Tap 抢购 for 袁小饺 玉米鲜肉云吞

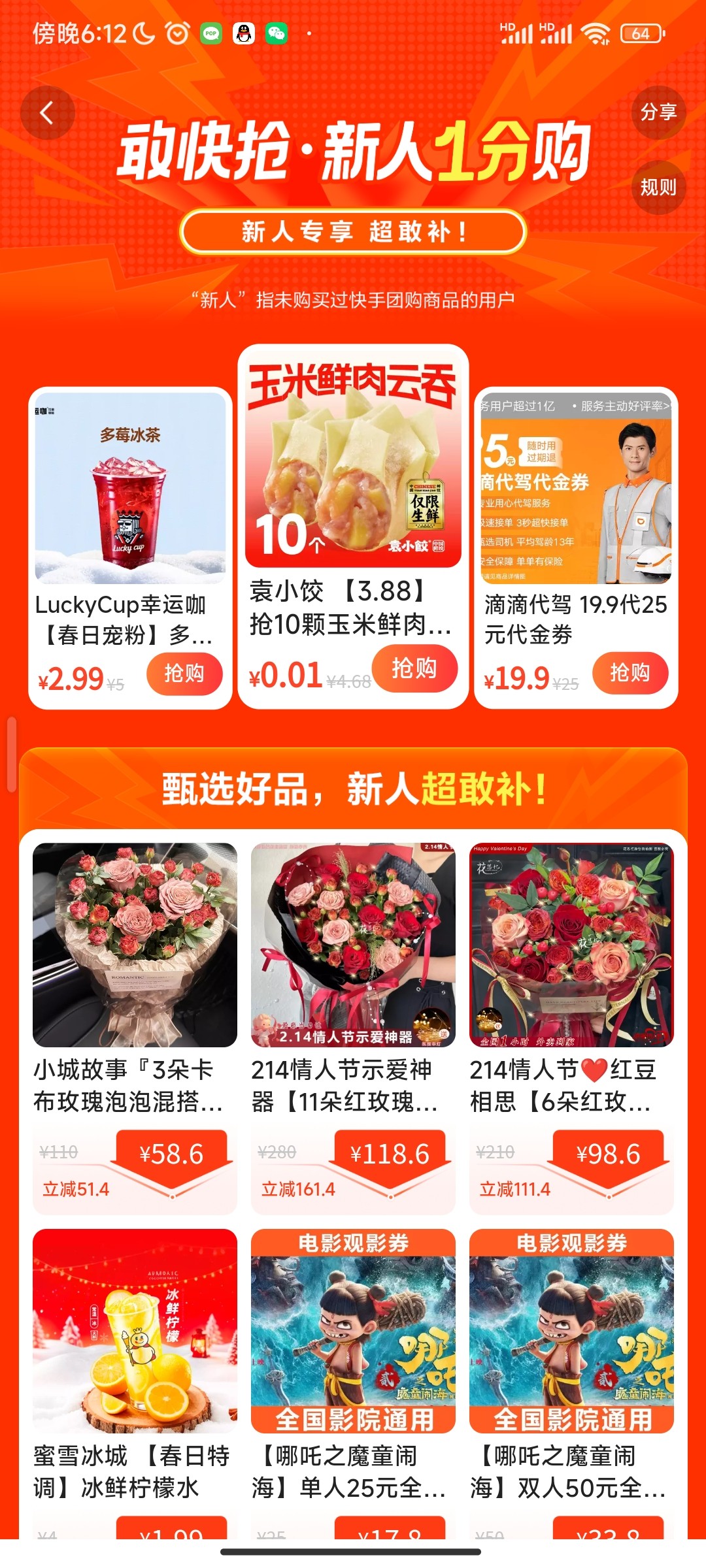pyautogui.click(x=414, y=668)
